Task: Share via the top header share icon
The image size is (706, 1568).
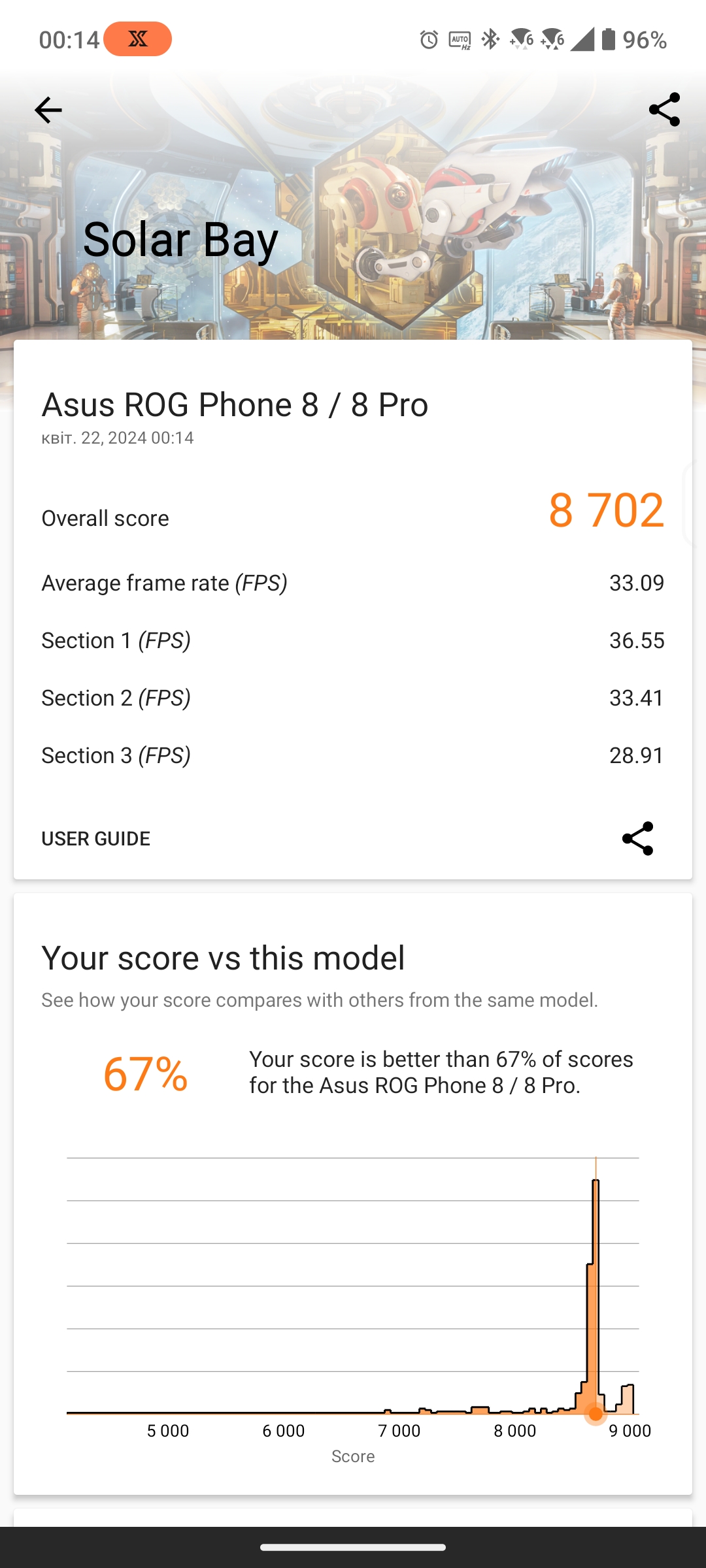Action: (664, 110)
